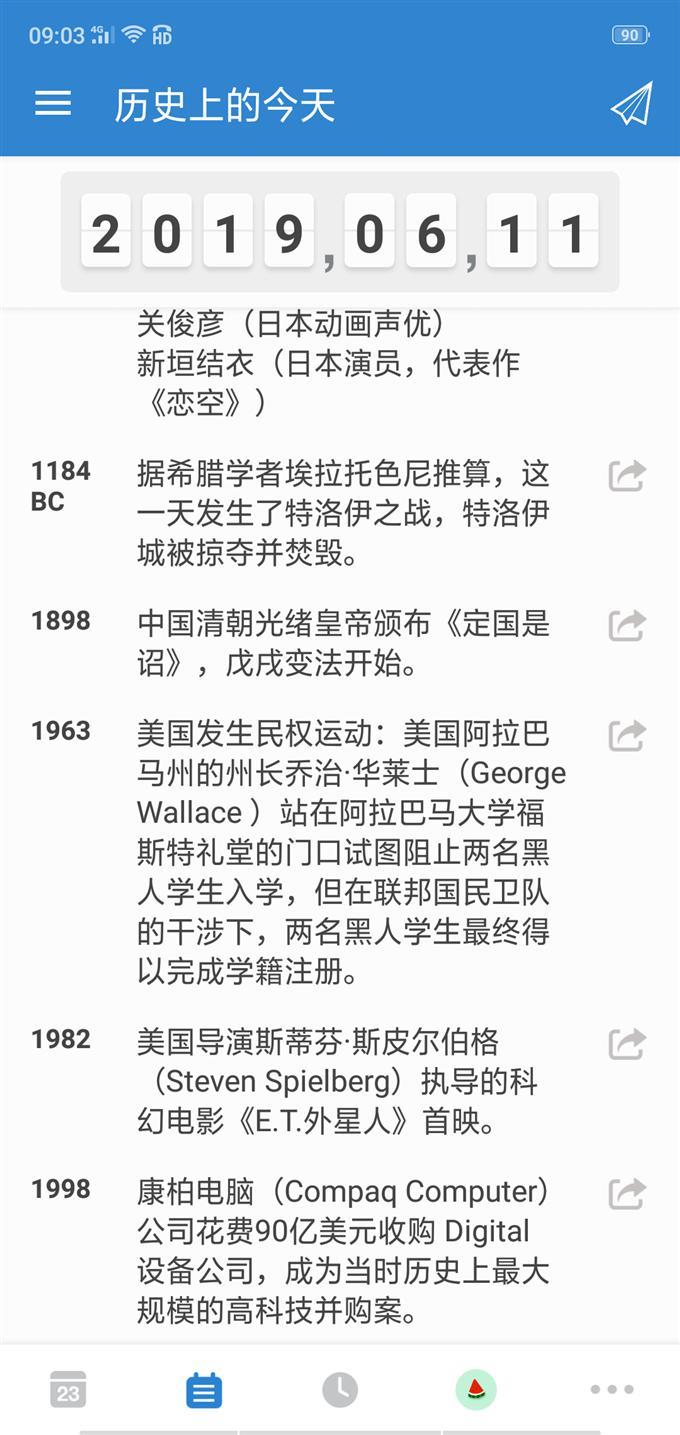Open the three-dot more tab

(x=611, y=1390)
